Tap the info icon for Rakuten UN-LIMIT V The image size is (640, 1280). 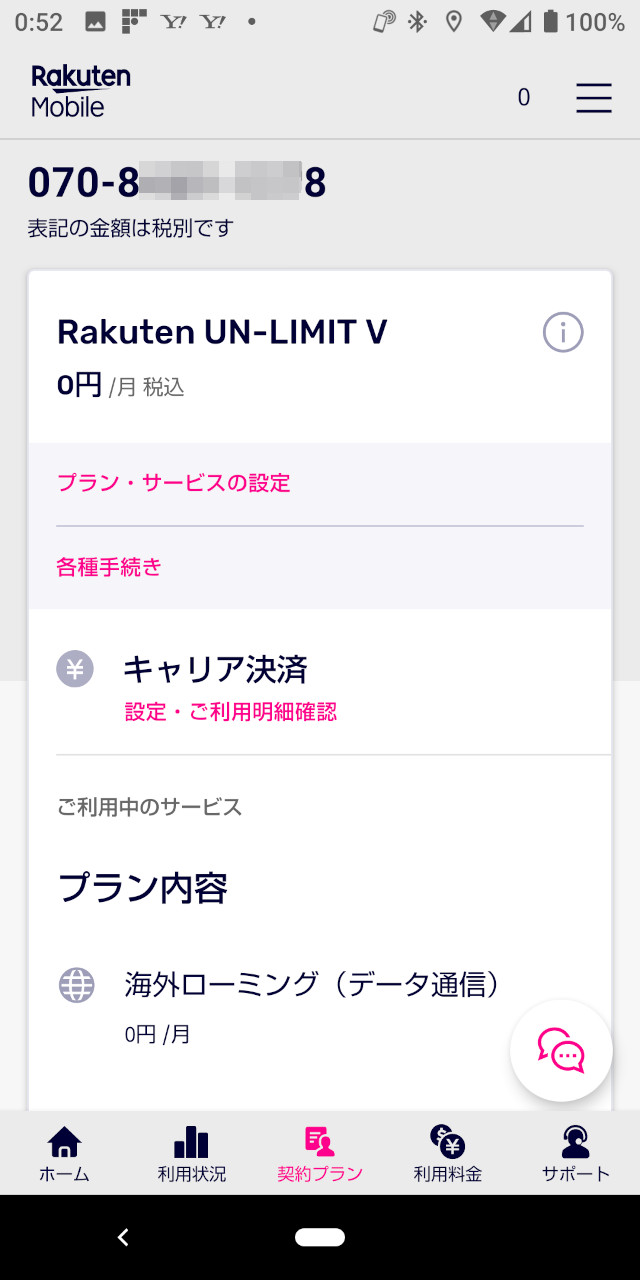[x=563, y=332]
